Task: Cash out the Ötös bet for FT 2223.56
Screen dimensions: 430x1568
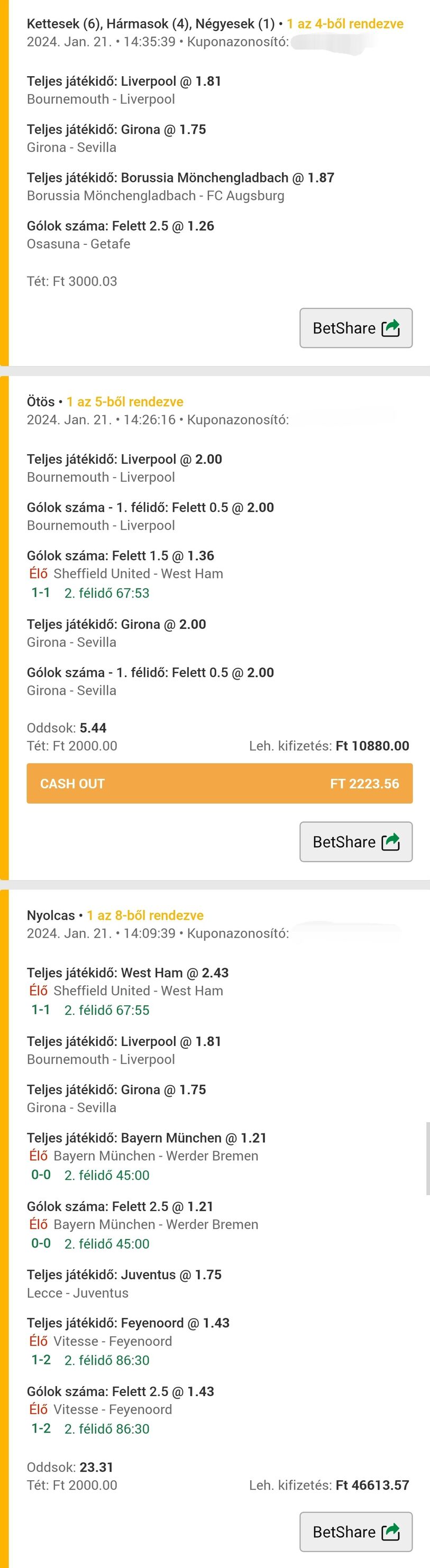Action: pyautogui.click(x=219, y=783)
